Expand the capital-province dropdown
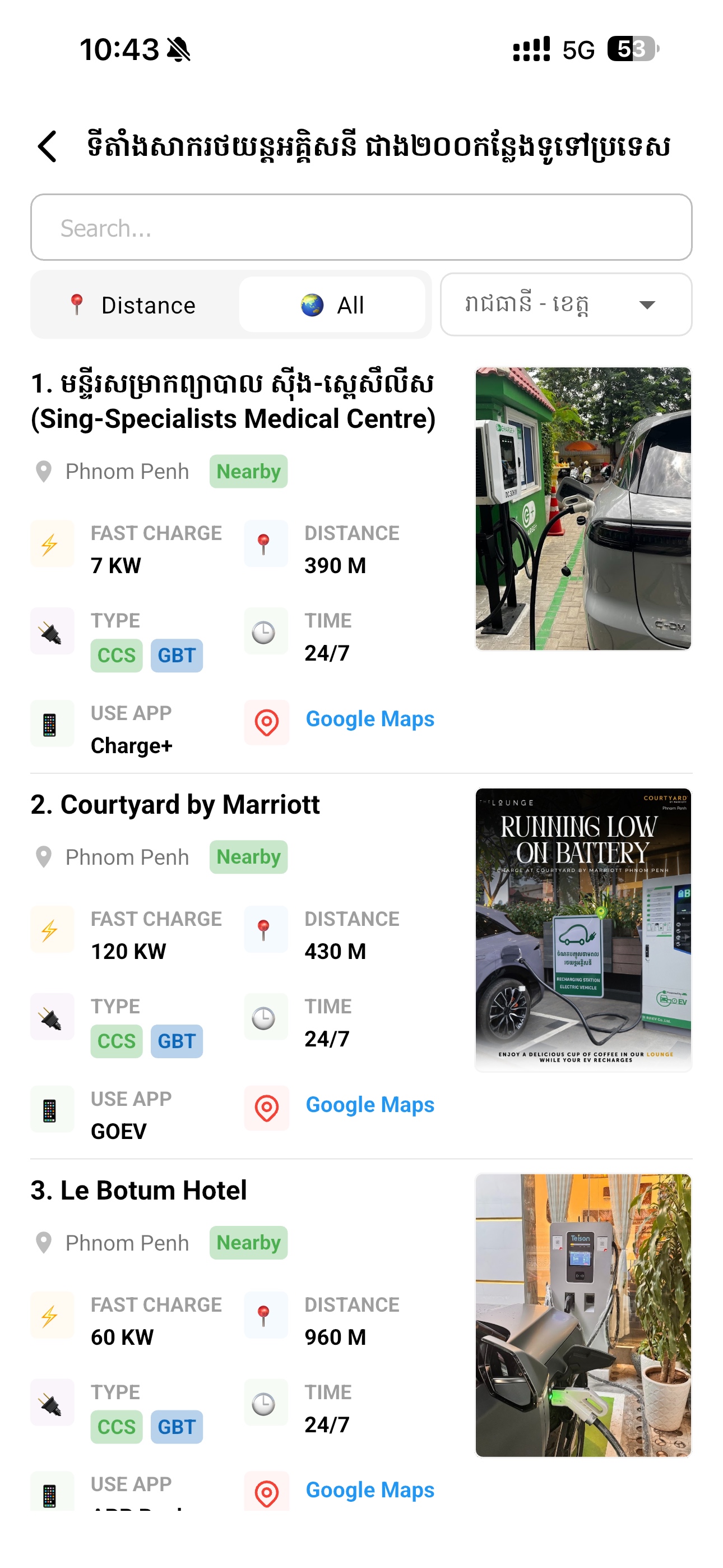The height and width of the screenshot is (1568, 723). (566, 305)
